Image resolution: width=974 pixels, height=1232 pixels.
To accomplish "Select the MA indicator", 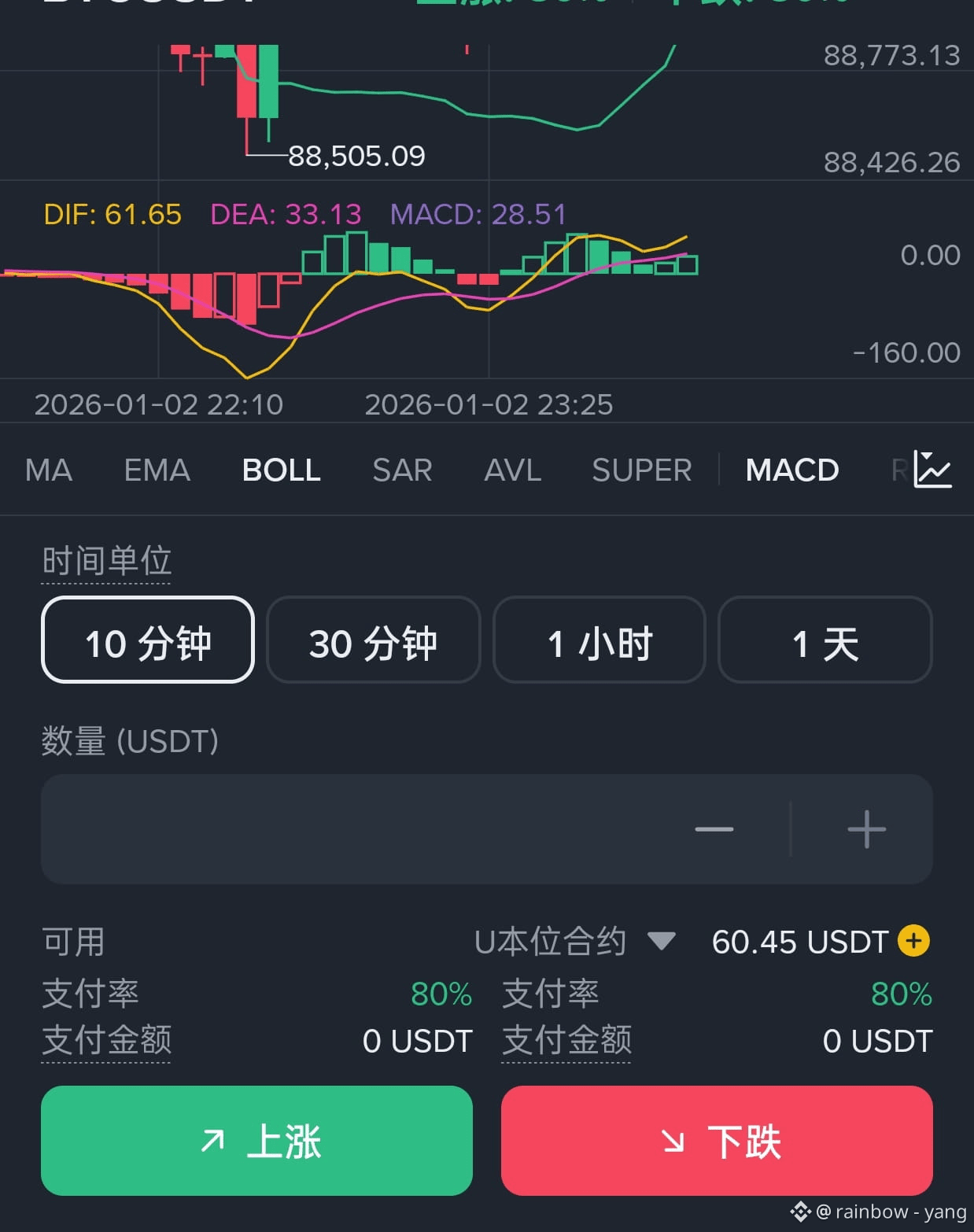I will 48,469.
